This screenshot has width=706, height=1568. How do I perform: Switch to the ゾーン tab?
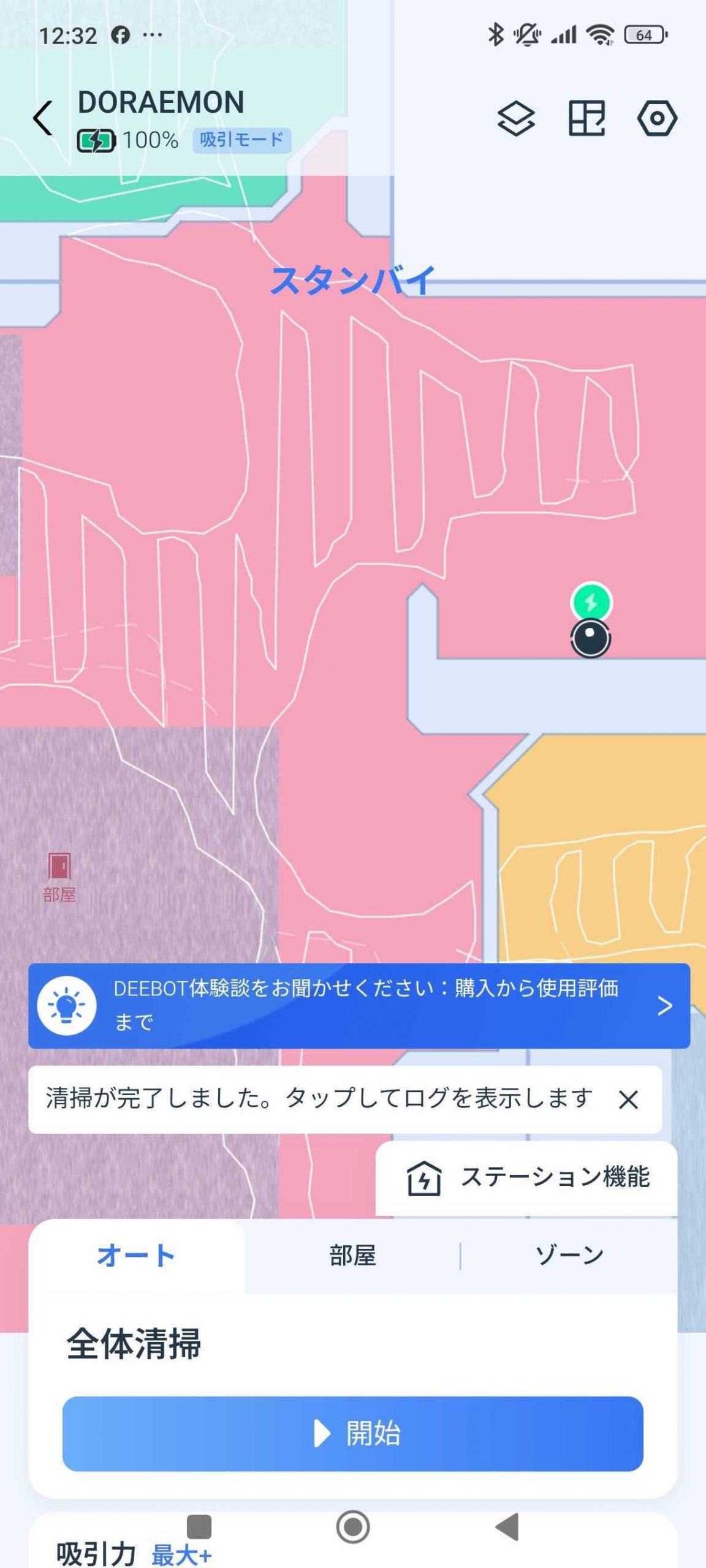[569, 1255]
